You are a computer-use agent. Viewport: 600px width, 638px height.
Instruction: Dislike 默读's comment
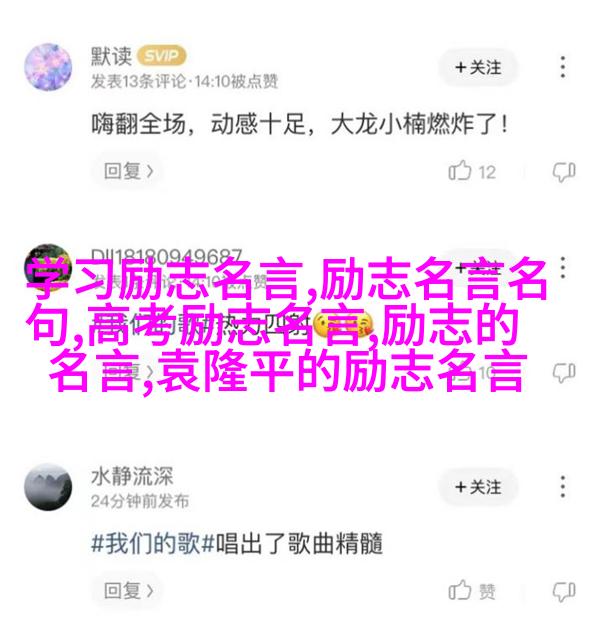pyautogui.click(x=563, y=171)
